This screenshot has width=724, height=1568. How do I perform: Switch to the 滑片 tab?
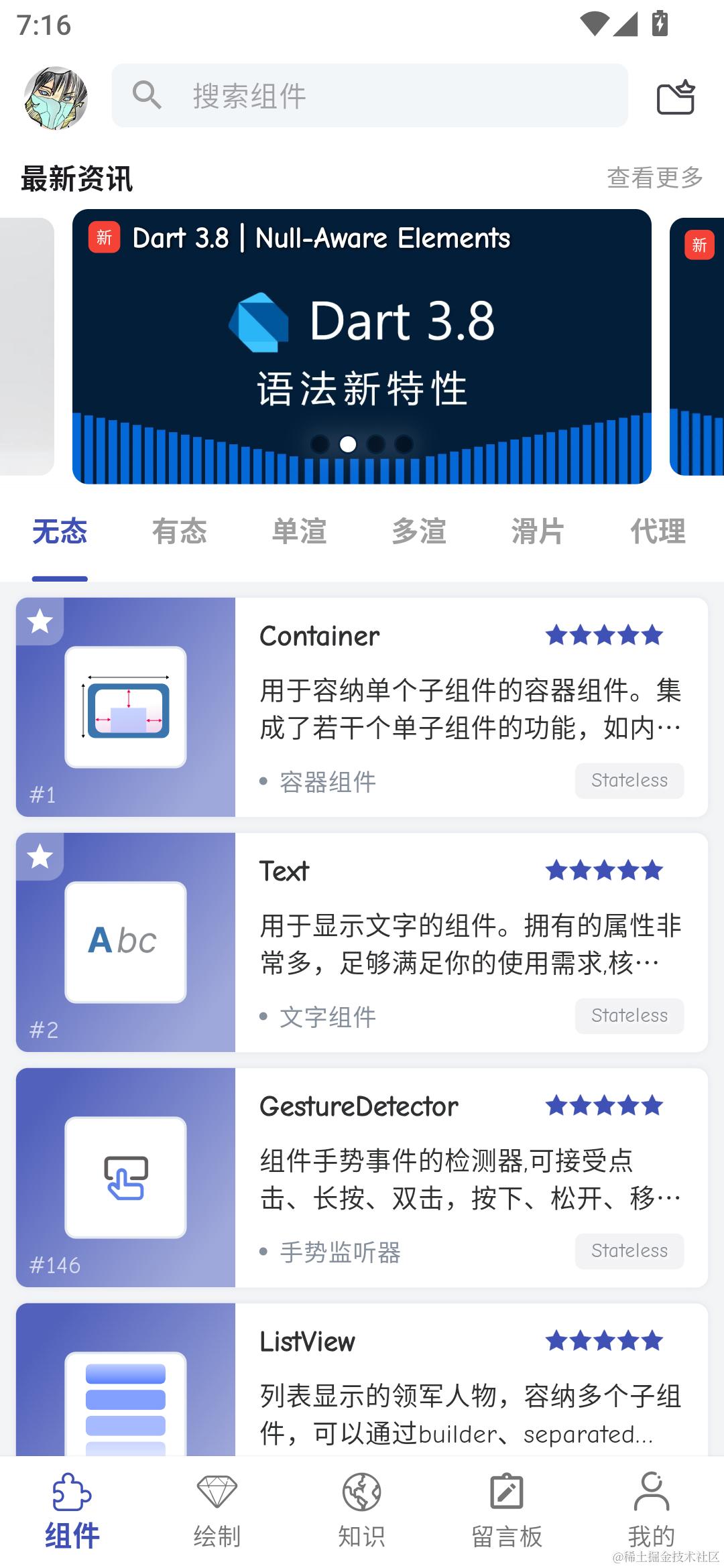(x=538, y=531)
